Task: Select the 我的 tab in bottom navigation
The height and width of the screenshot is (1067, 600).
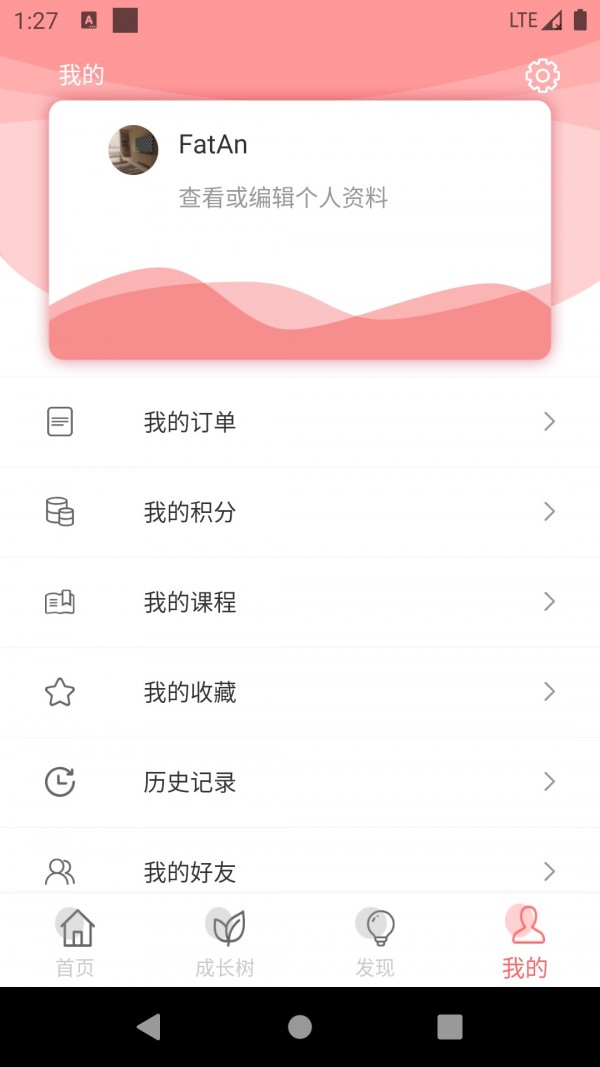Action: click(x=525, y=942)
